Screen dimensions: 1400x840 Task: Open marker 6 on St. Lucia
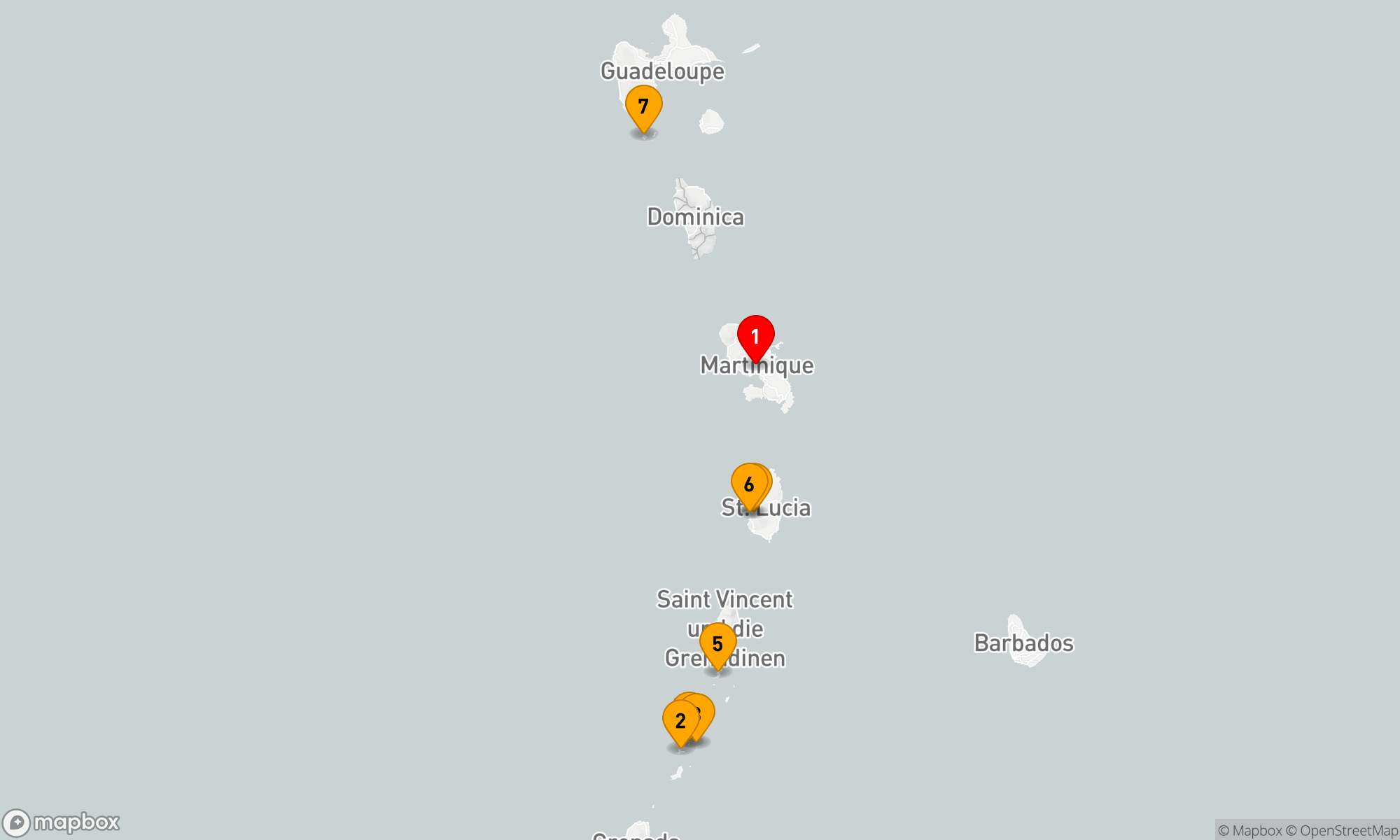tap(748, 484)
